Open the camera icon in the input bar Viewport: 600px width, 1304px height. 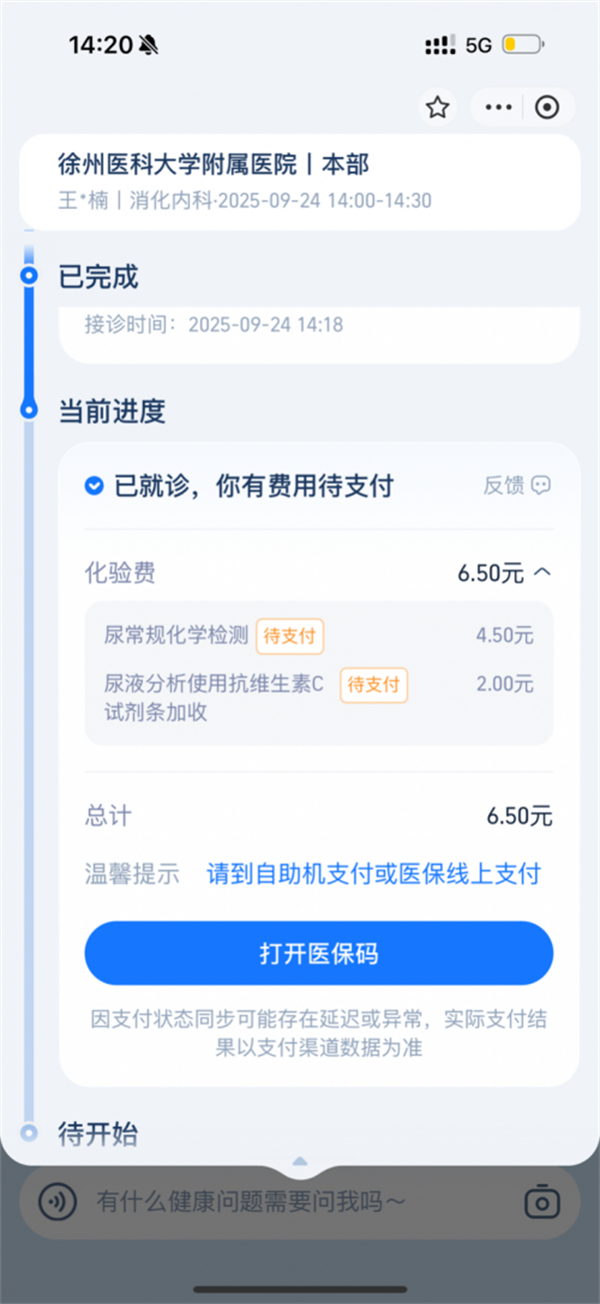tap(542, 1200)
